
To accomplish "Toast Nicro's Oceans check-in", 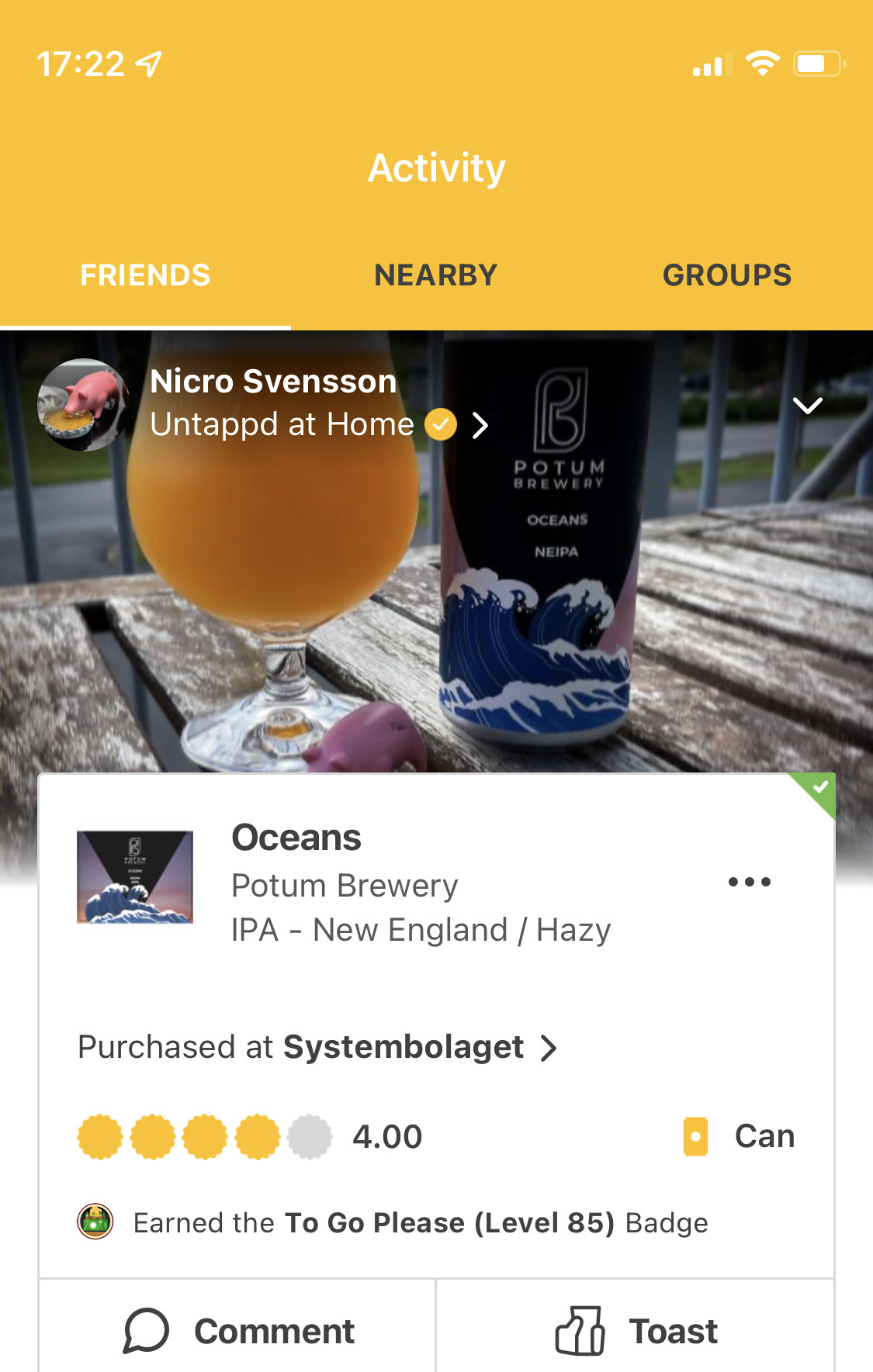I will click(x=636, y=1331).
